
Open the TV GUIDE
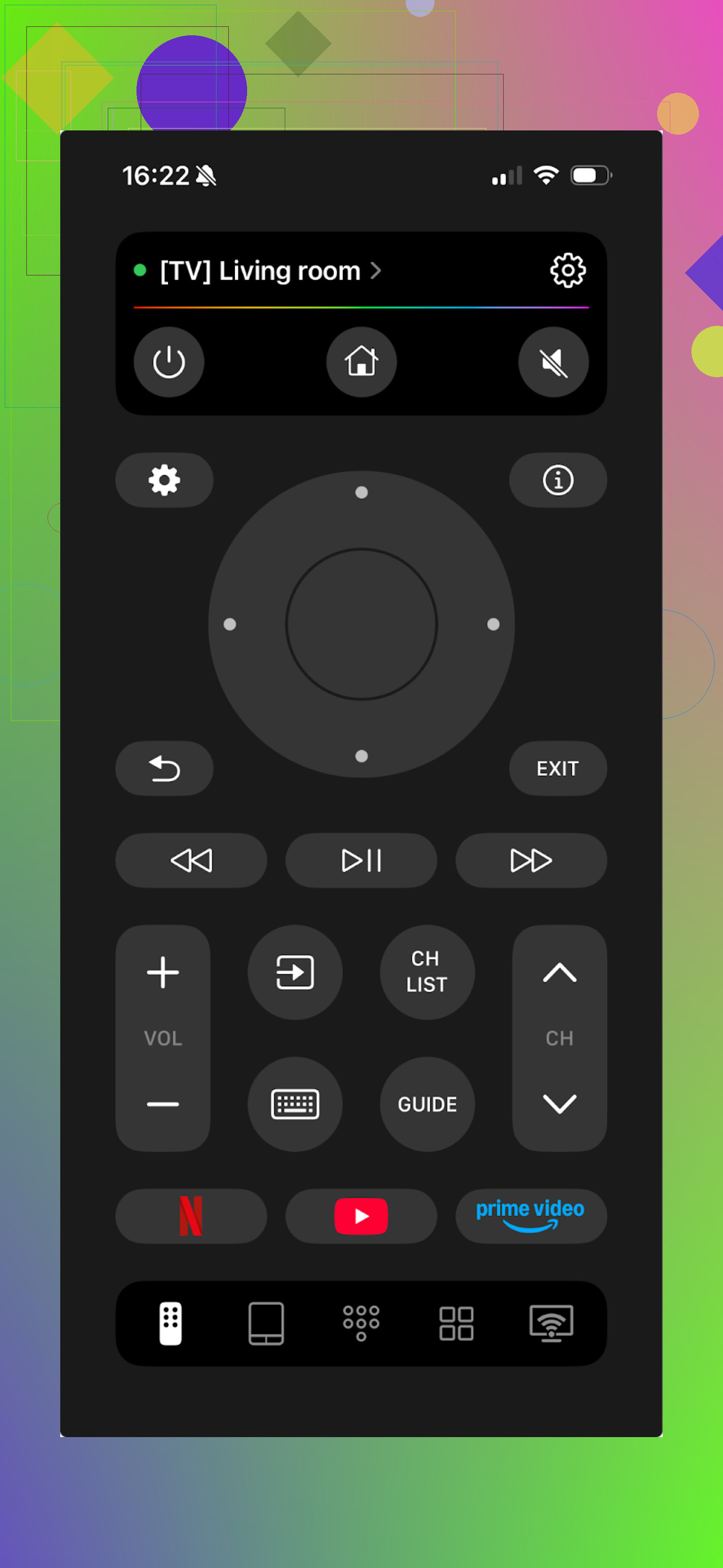(427, 1104)
